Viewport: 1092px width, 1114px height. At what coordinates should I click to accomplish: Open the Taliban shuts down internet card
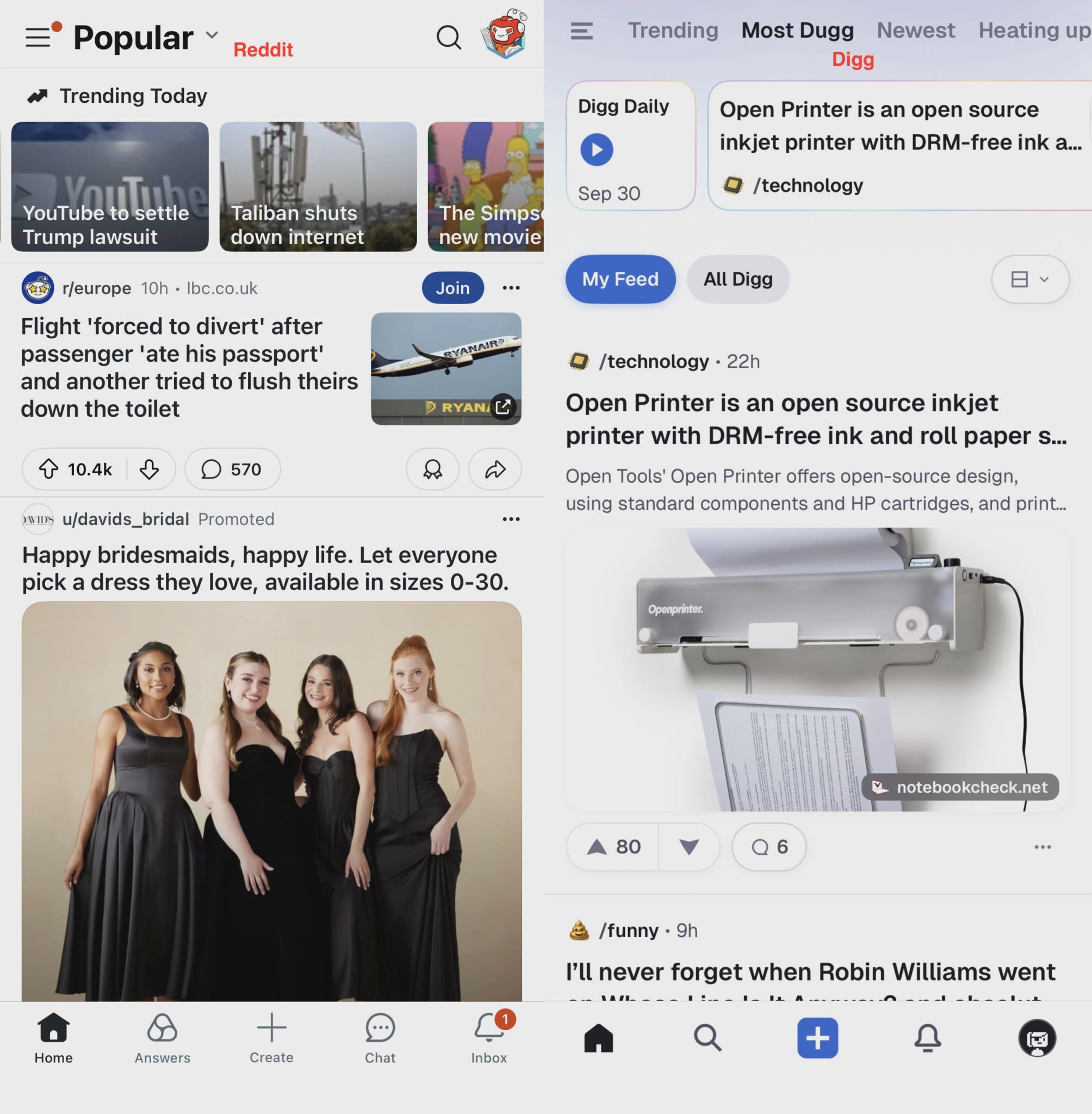318,187
